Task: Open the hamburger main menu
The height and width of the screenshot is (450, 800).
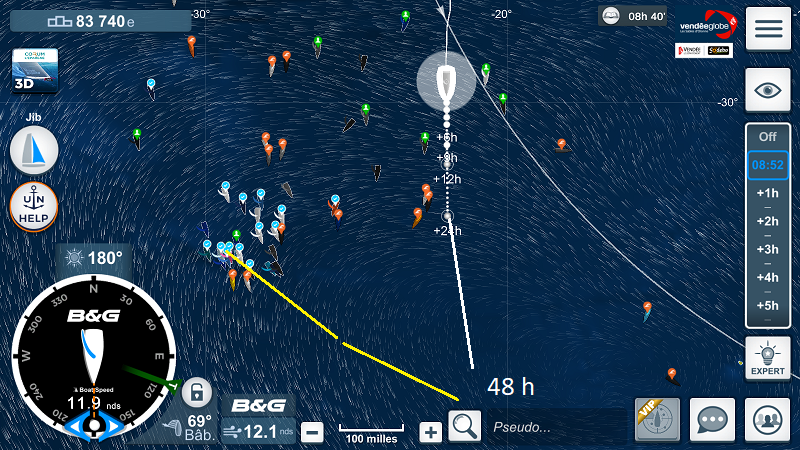Action: [768, 28]
